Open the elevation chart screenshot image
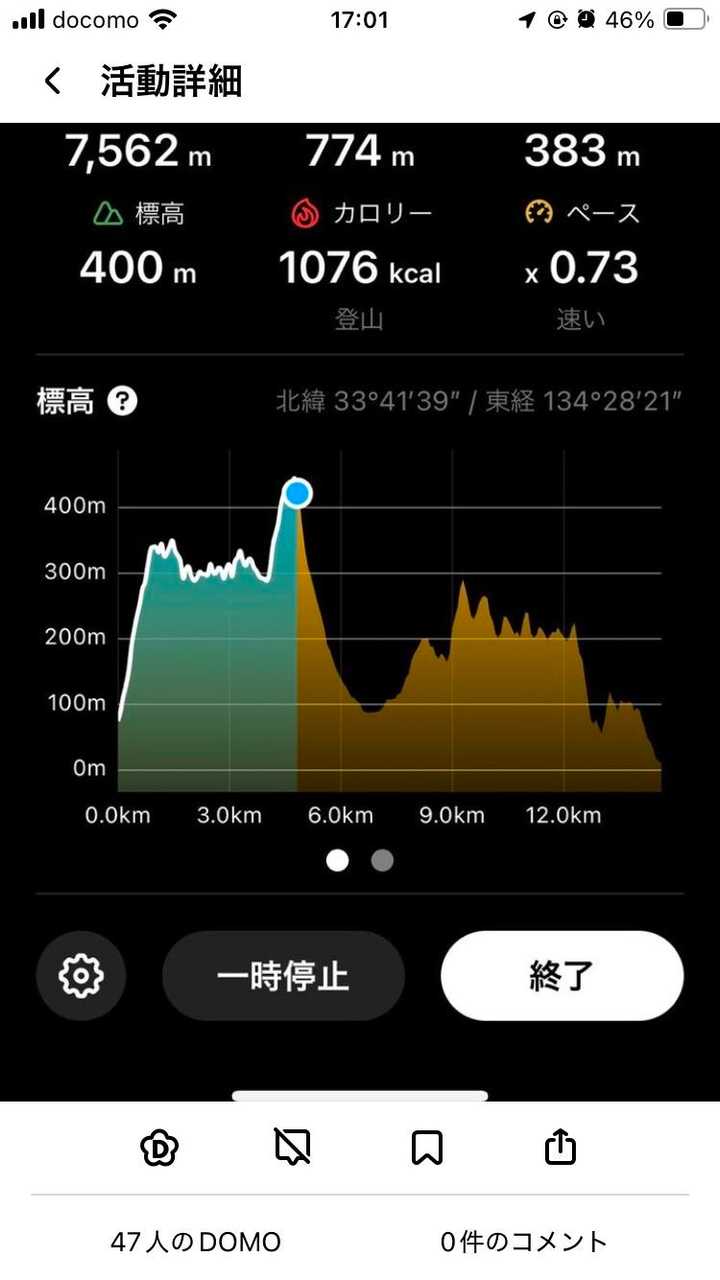 click(360, 612)
